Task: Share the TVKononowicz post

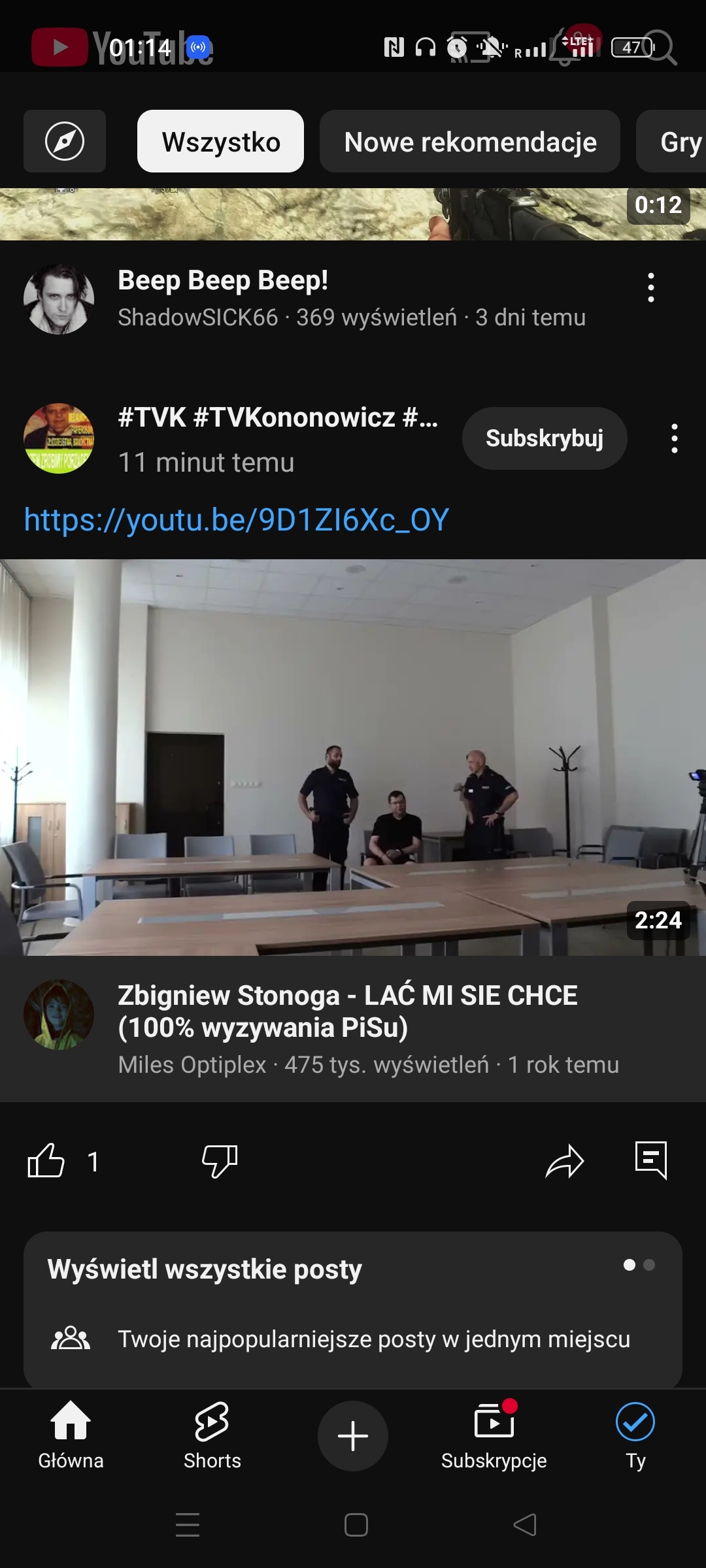Action: pos(564,1161)
